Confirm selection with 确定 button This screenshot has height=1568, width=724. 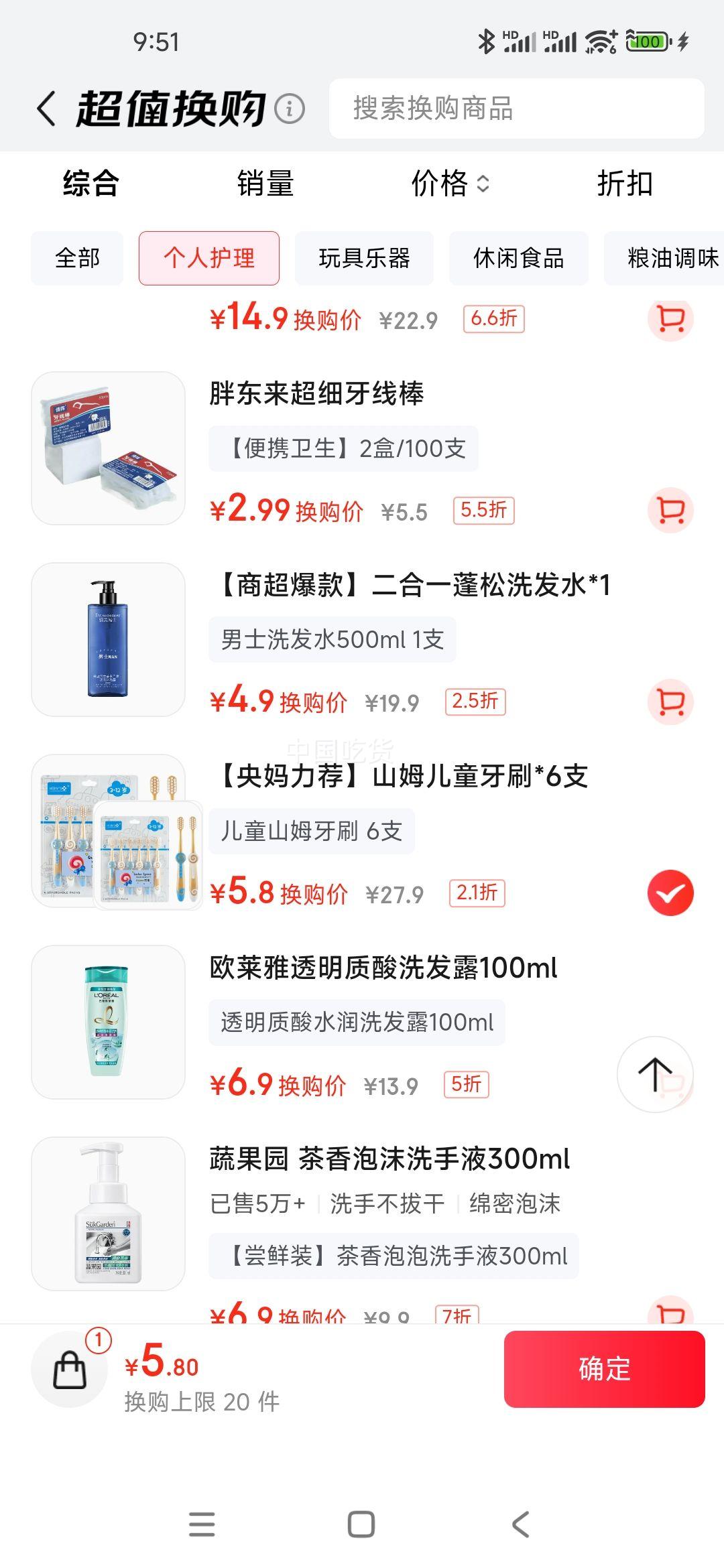[x=604, y=1369]
